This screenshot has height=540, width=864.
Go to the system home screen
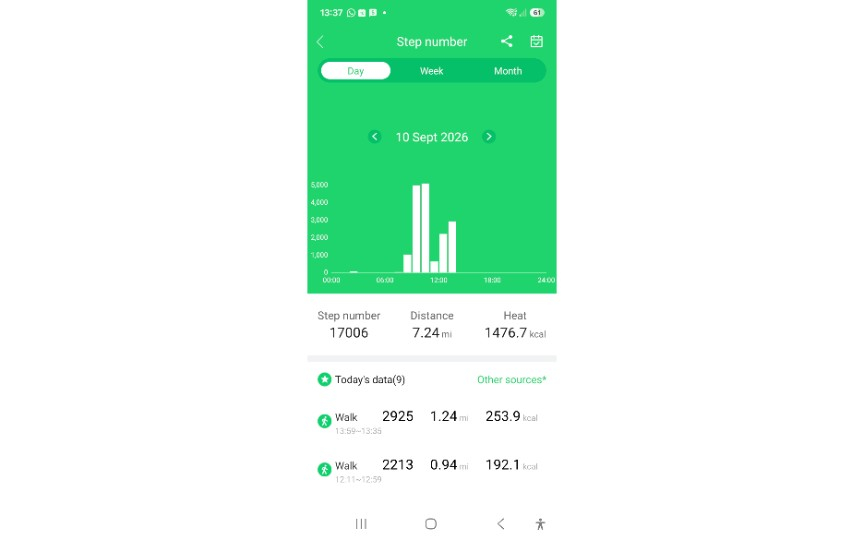pyautogui.click(x=431, y=524)
